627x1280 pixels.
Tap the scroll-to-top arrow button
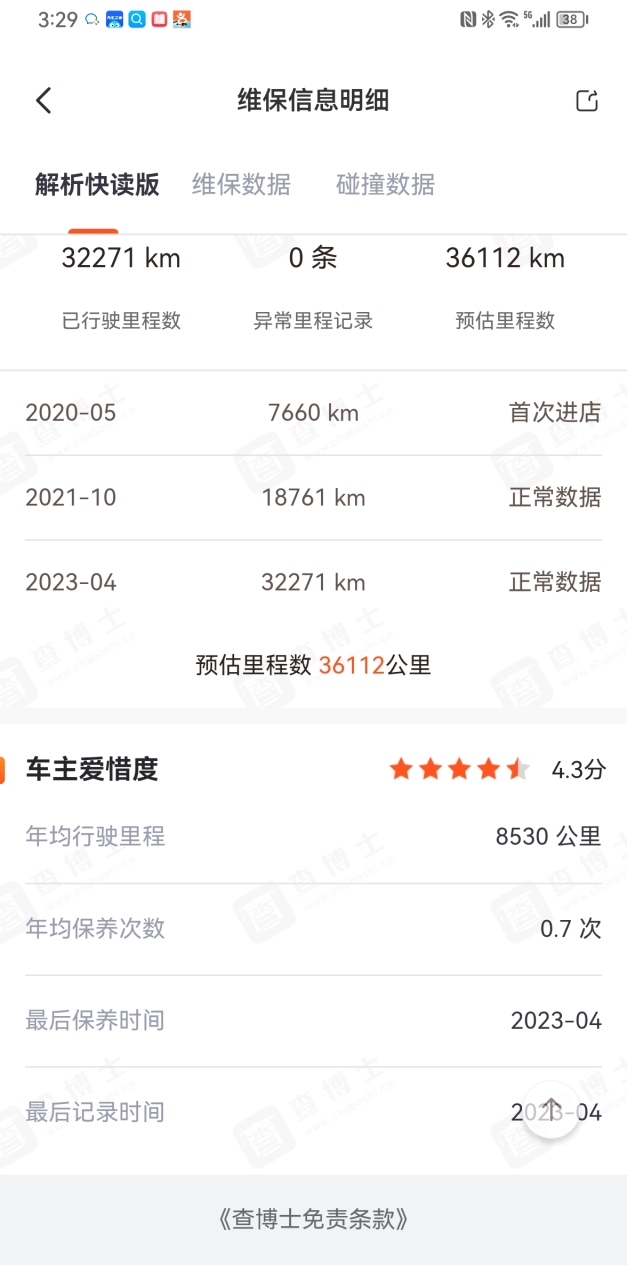click(x=552, y=1109)
